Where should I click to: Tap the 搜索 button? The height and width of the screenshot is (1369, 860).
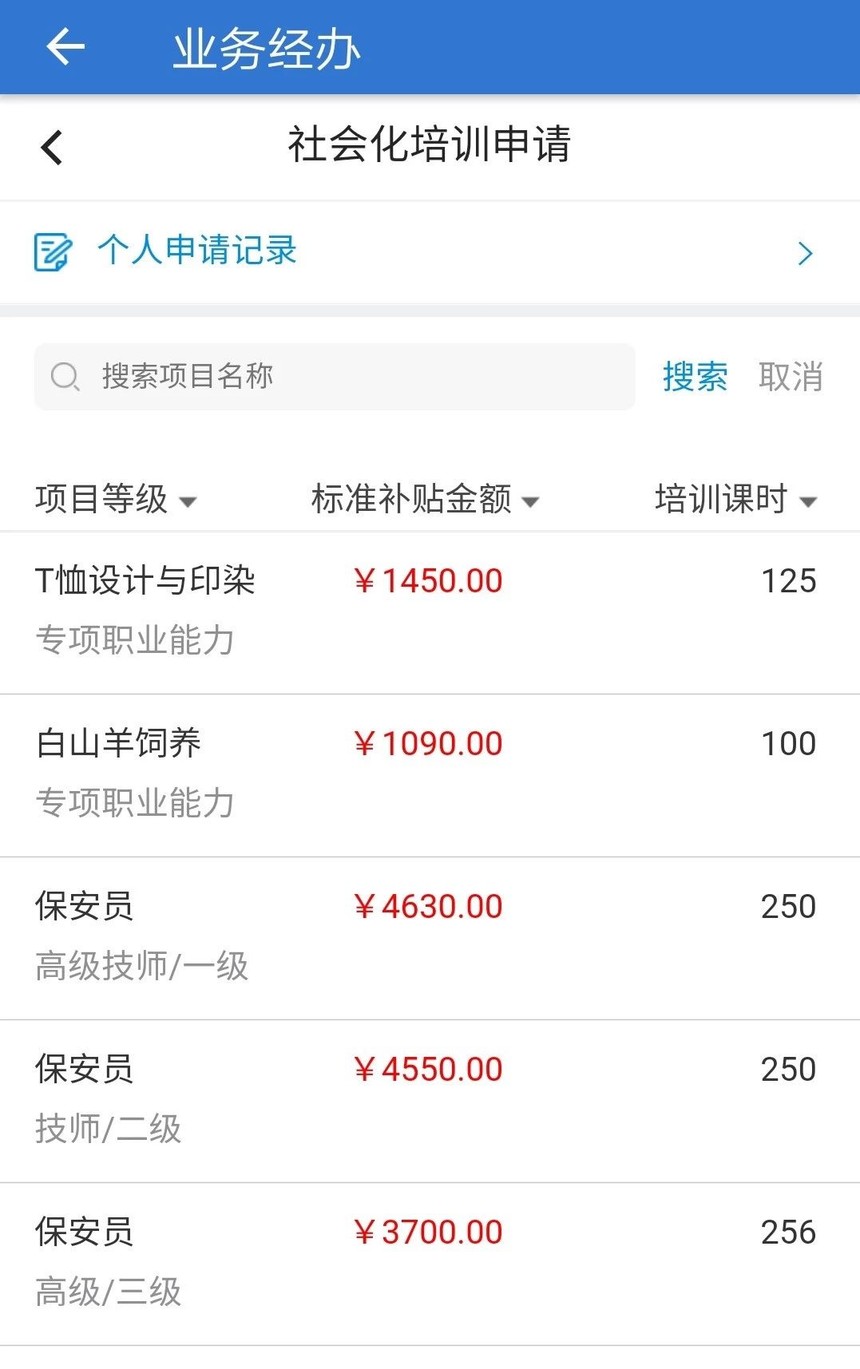(x=695, y=377)
